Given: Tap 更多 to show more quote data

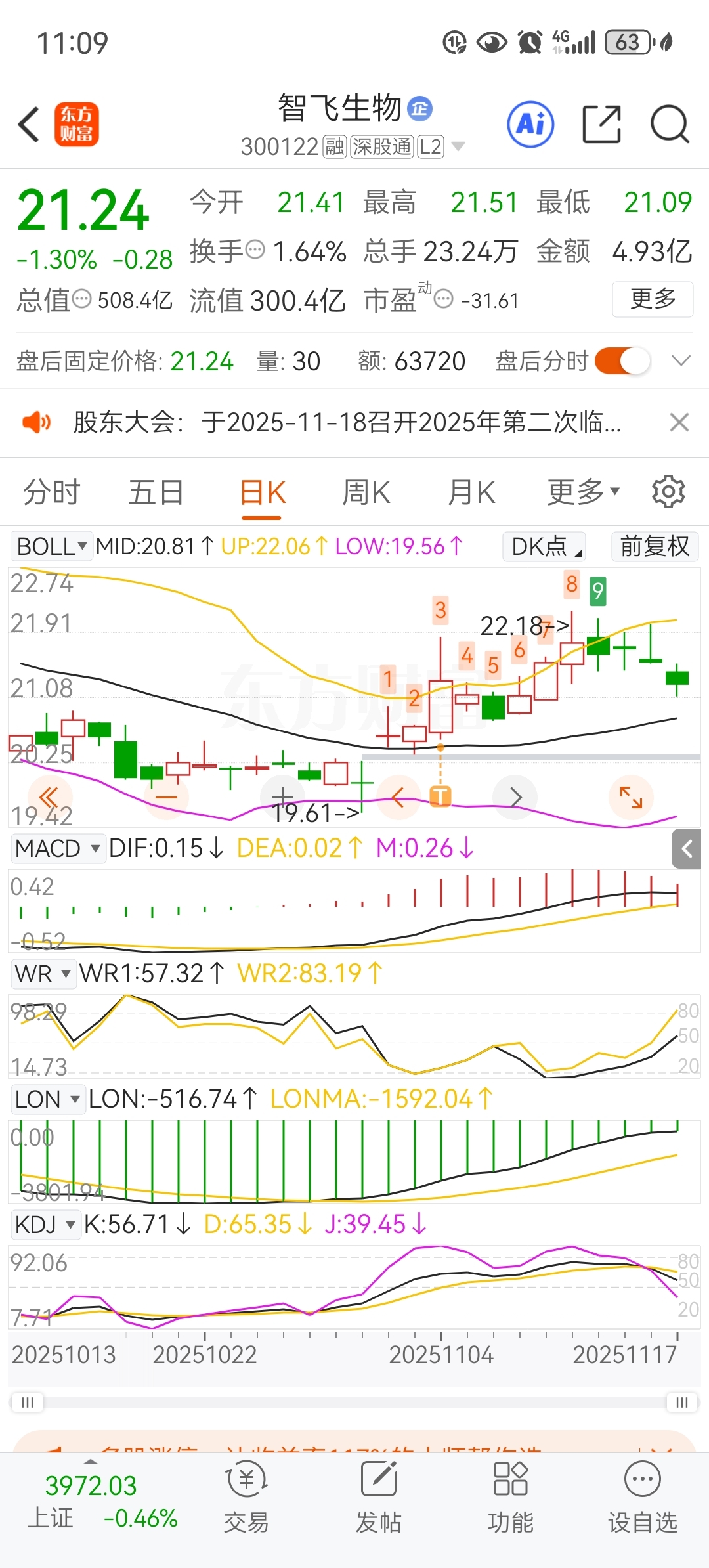Looking at the screenshot, I should (x=653, y=299).
